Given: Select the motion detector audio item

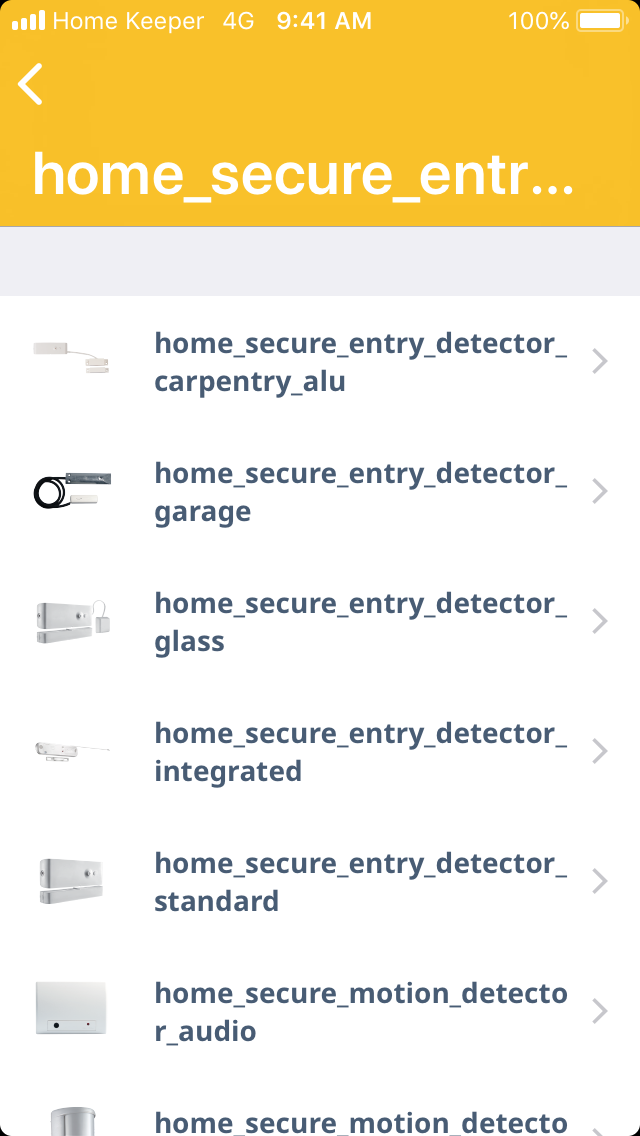Looking at the screenshot, I should pos(320,1012).
